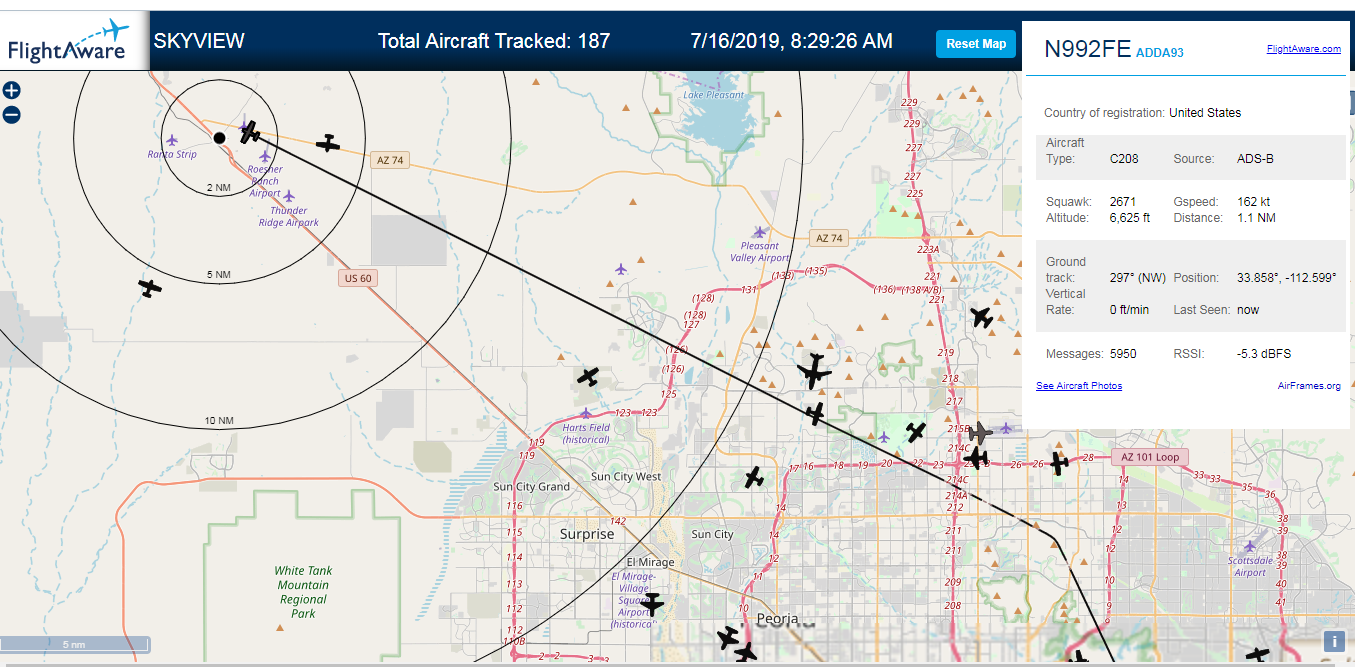Open the FlightAware.com link
The image size is (1355, 667).
(x=1303, y=48)
